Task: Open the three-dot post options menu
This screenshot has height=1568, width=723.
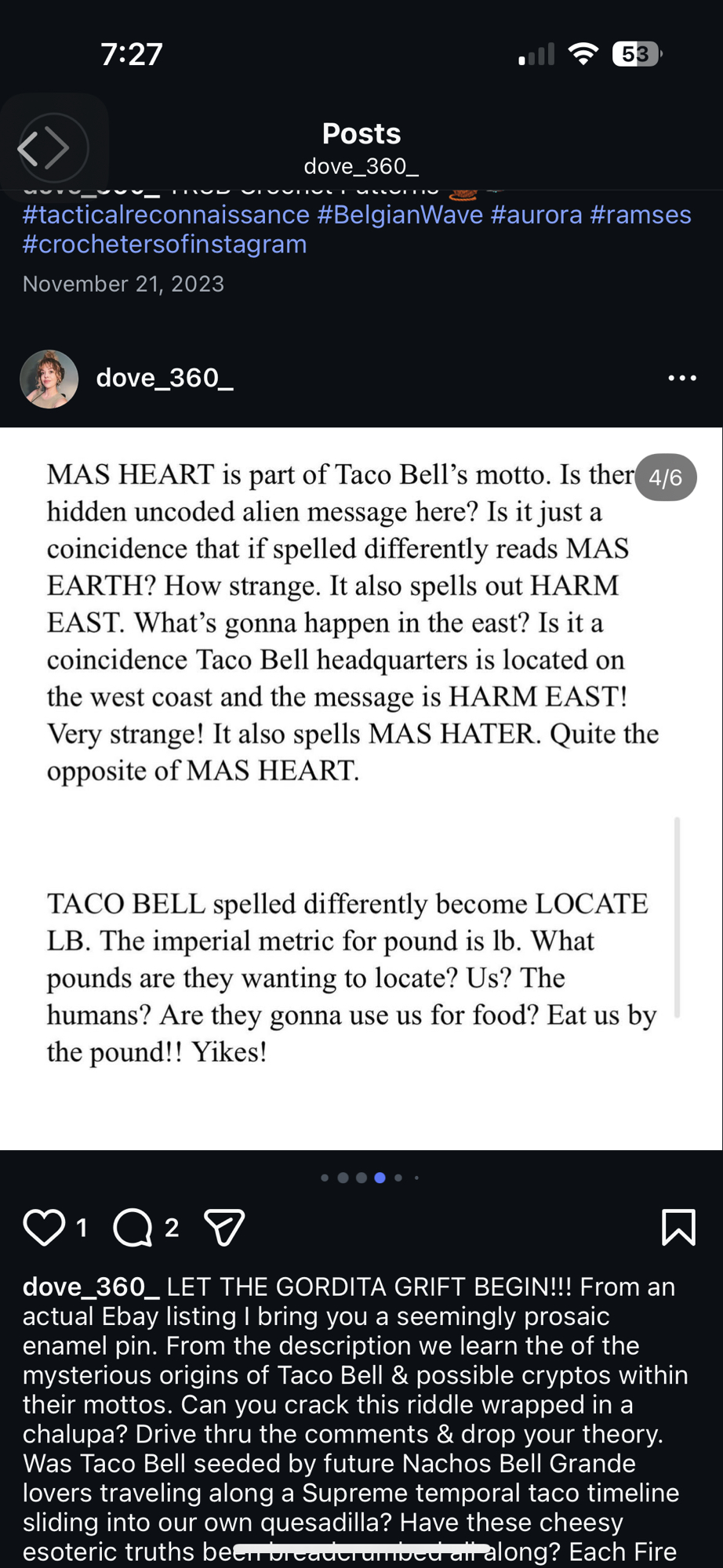Action: [x=681, y=378]
